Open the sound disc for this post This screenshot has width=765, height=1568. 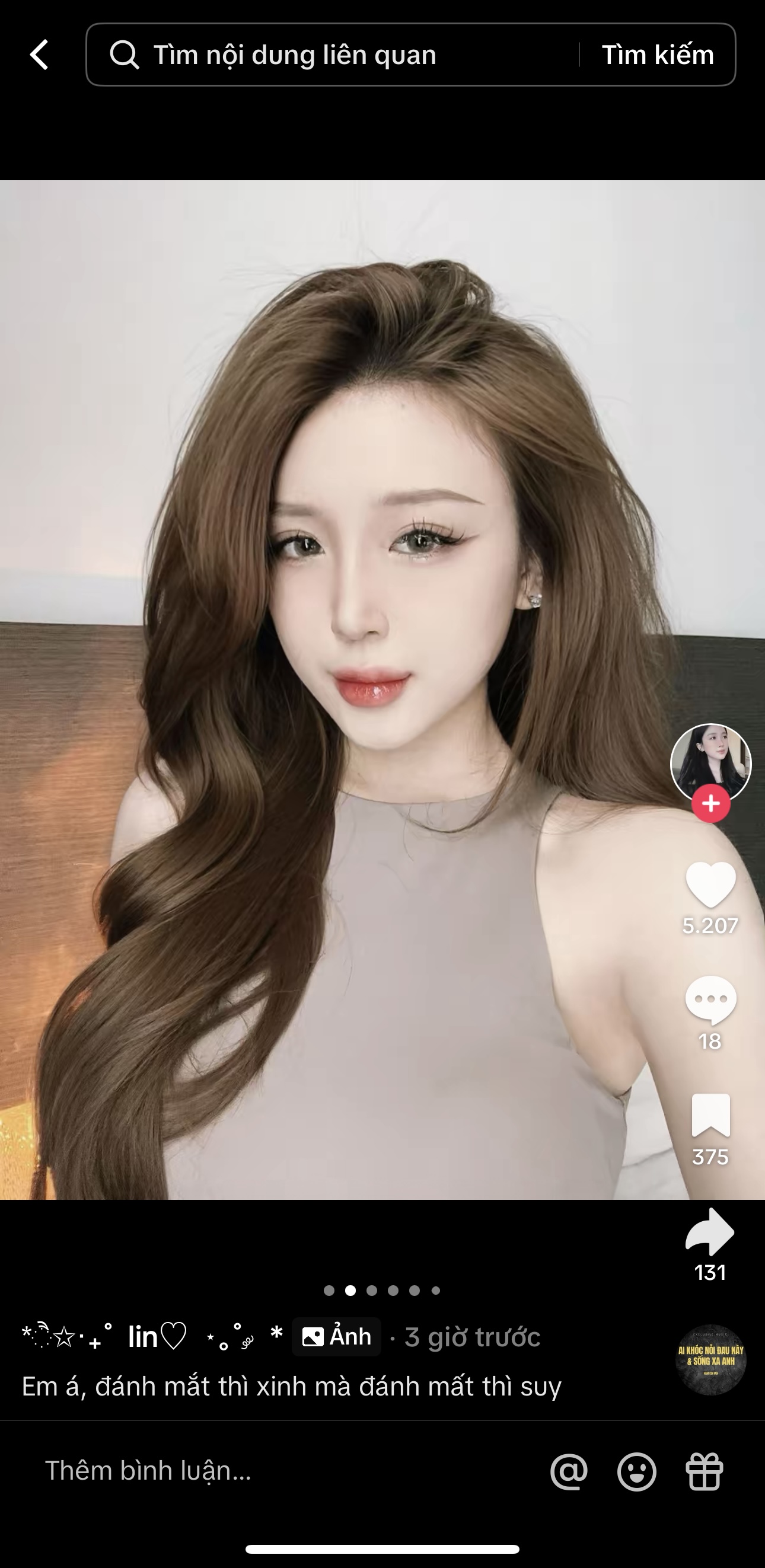point(710,1359)
